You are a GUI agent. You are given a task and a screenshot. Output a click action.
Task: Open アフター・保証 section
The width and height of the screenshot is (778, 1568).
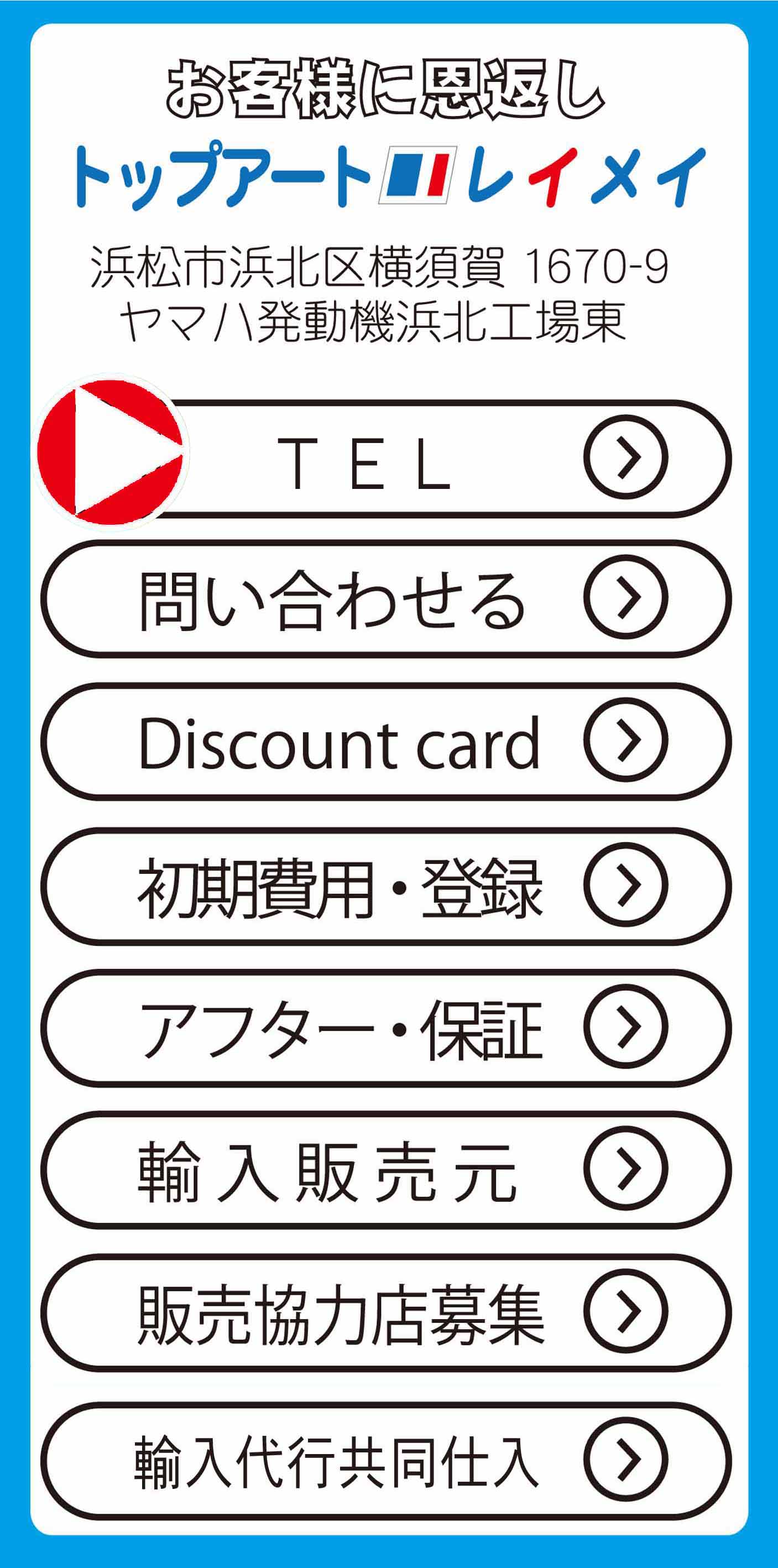point(387,1028)
